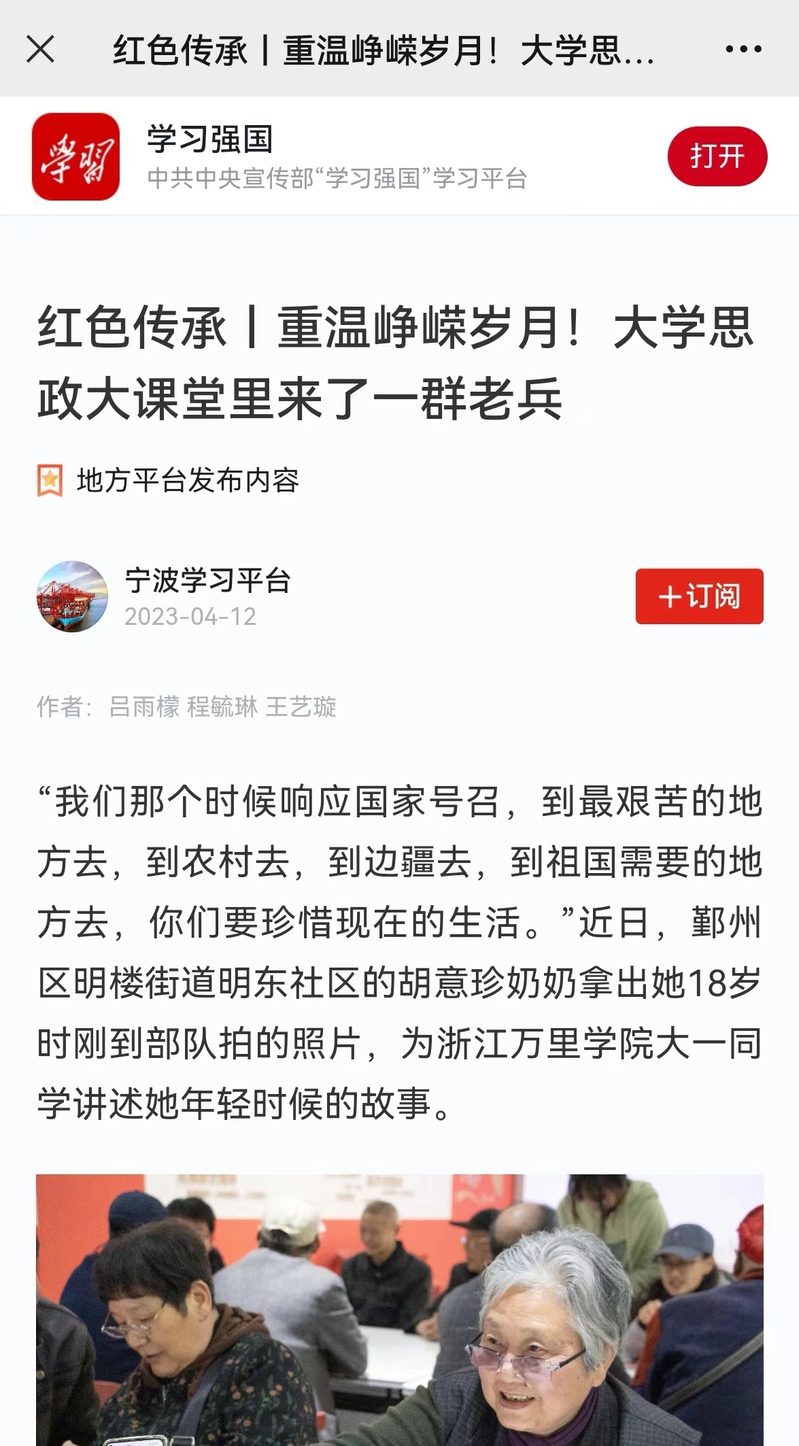View the article photo of seniors
799x1446 pixels.
point(399,1310)
